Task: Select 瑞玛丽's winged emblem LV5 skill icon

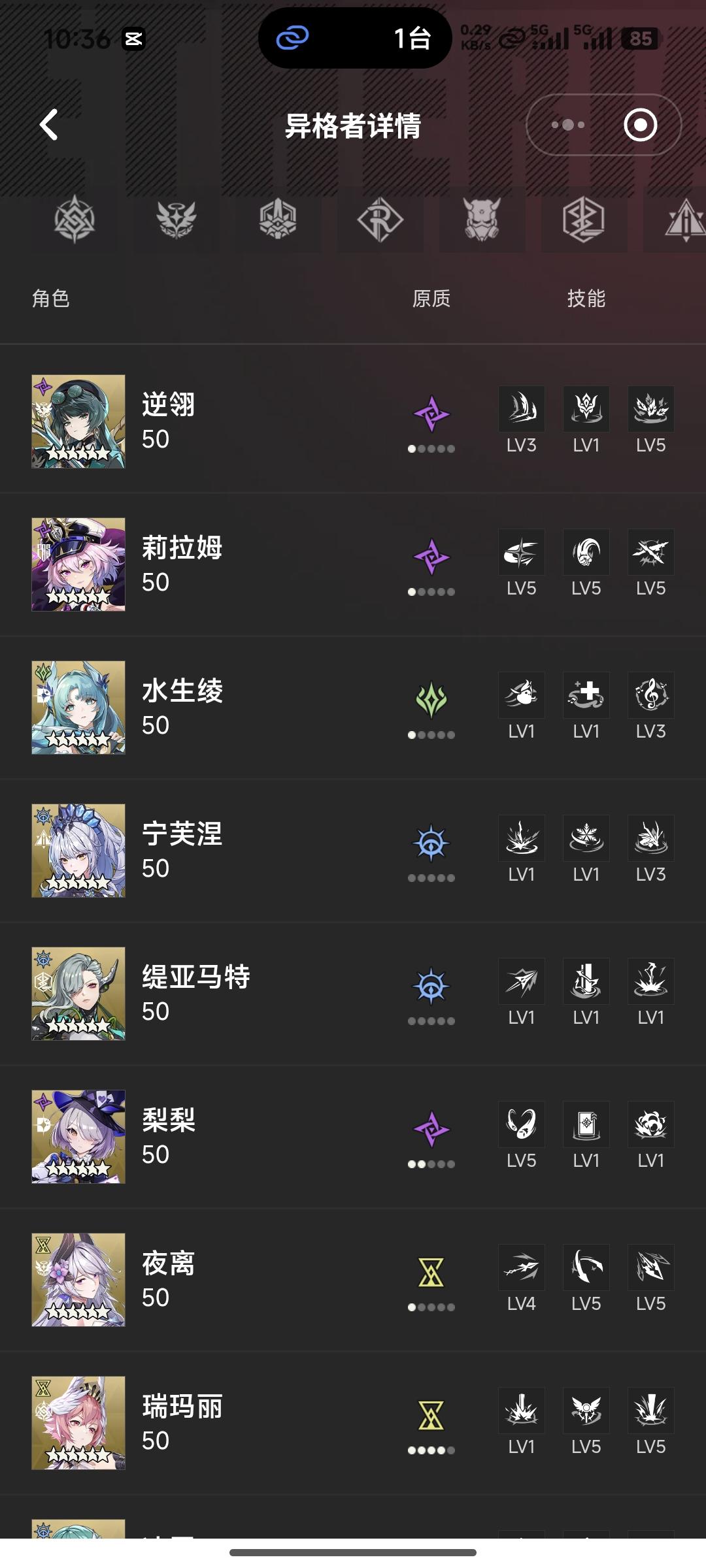Action: [586, 1410]
